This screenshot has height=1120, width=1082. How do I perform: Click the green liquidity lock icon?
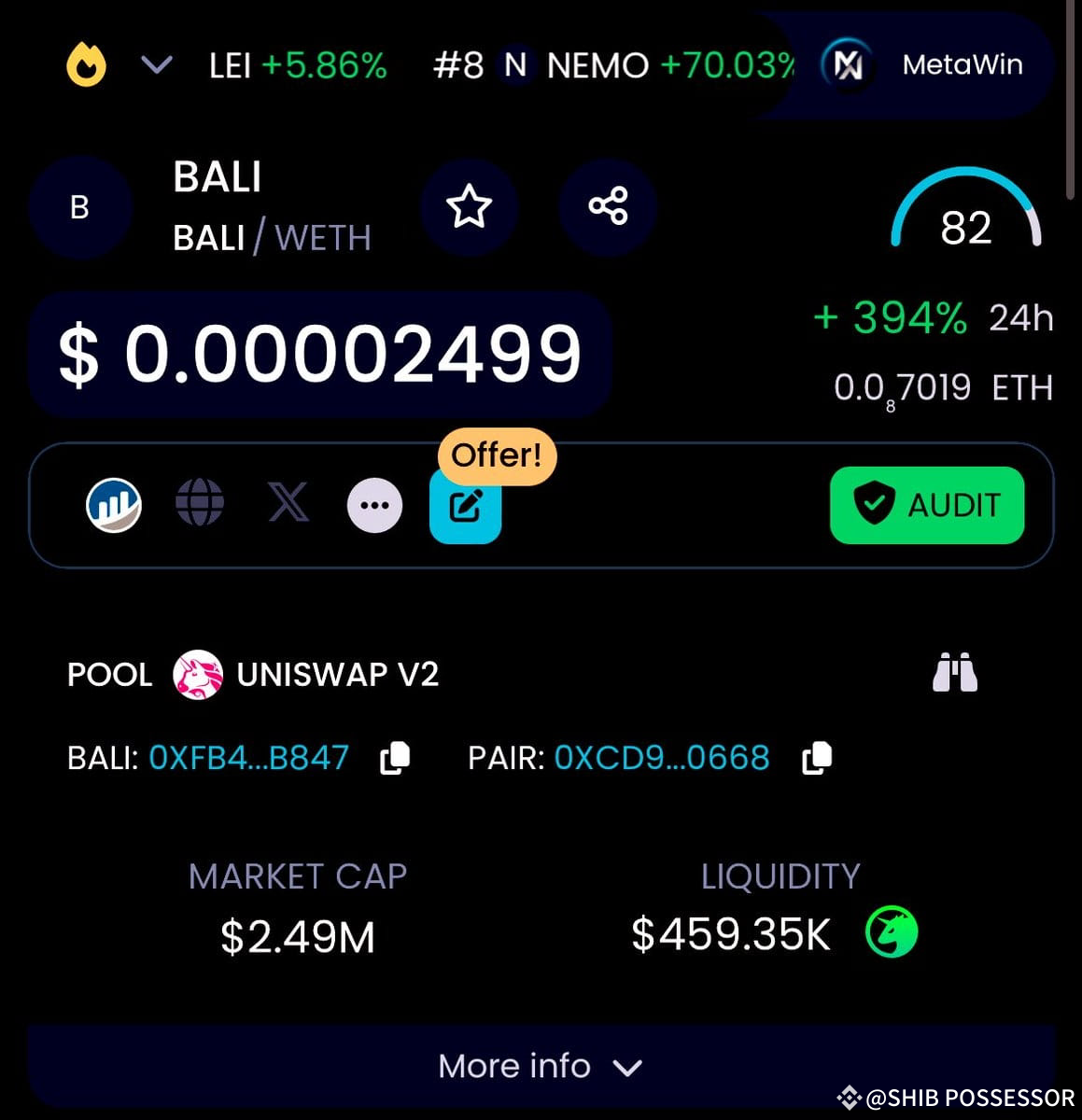(x=892, y=931)
